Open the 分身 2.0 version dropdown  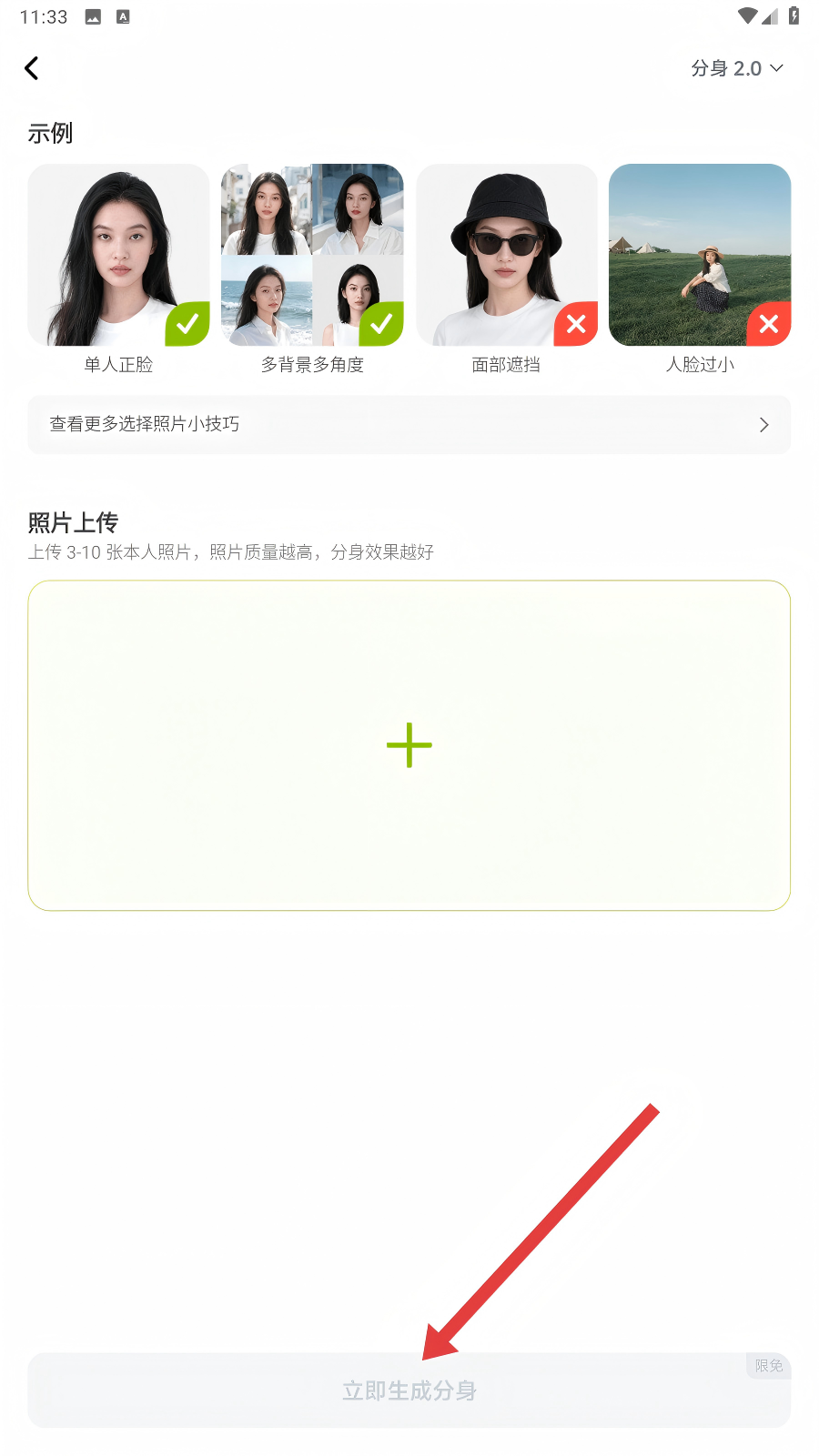(736, 68)
